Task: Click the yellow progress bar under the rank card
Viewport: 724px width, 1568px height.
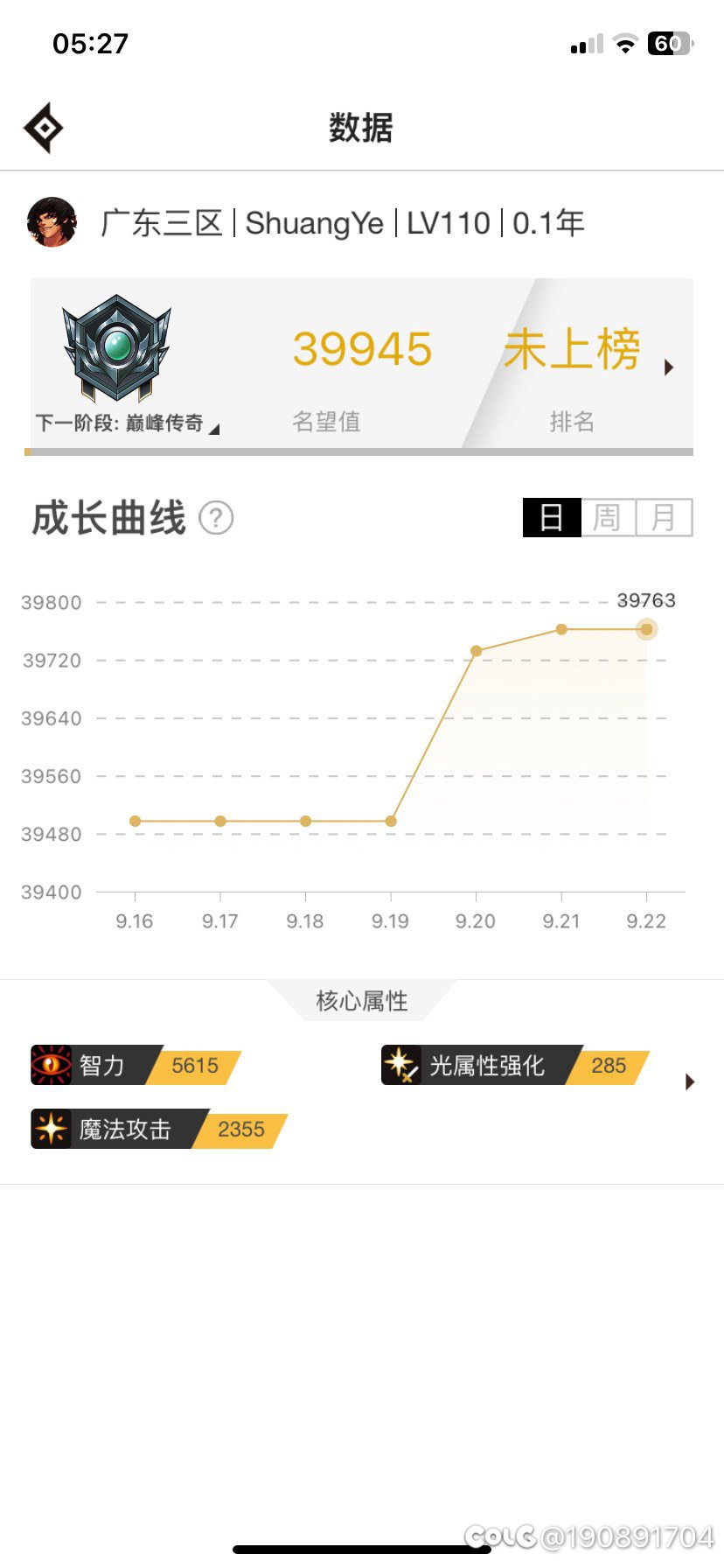Action: pos(175,452)
